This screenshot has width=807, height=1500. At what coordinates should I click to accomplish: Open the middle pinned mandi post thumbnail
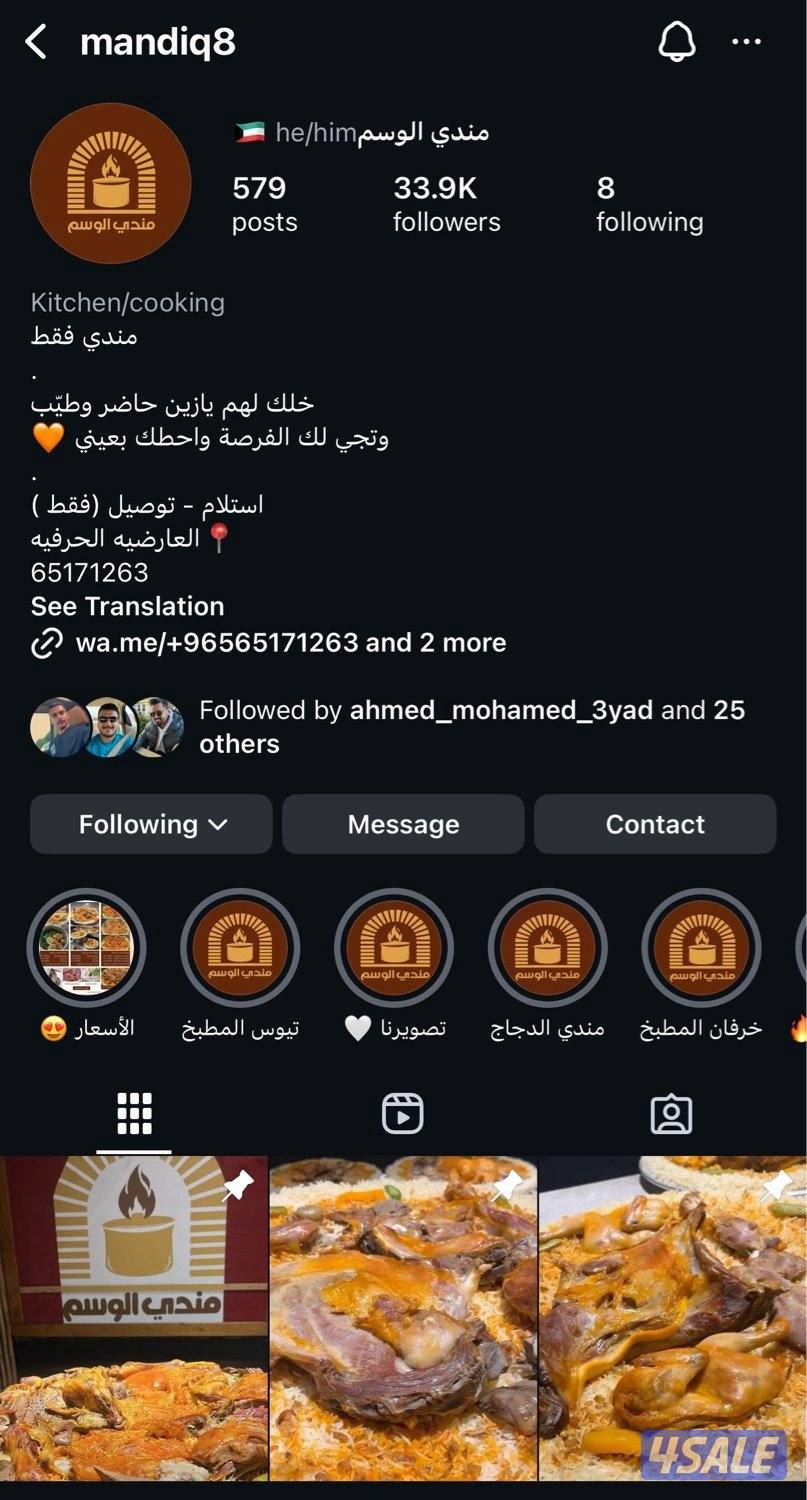coord(403,1330)
